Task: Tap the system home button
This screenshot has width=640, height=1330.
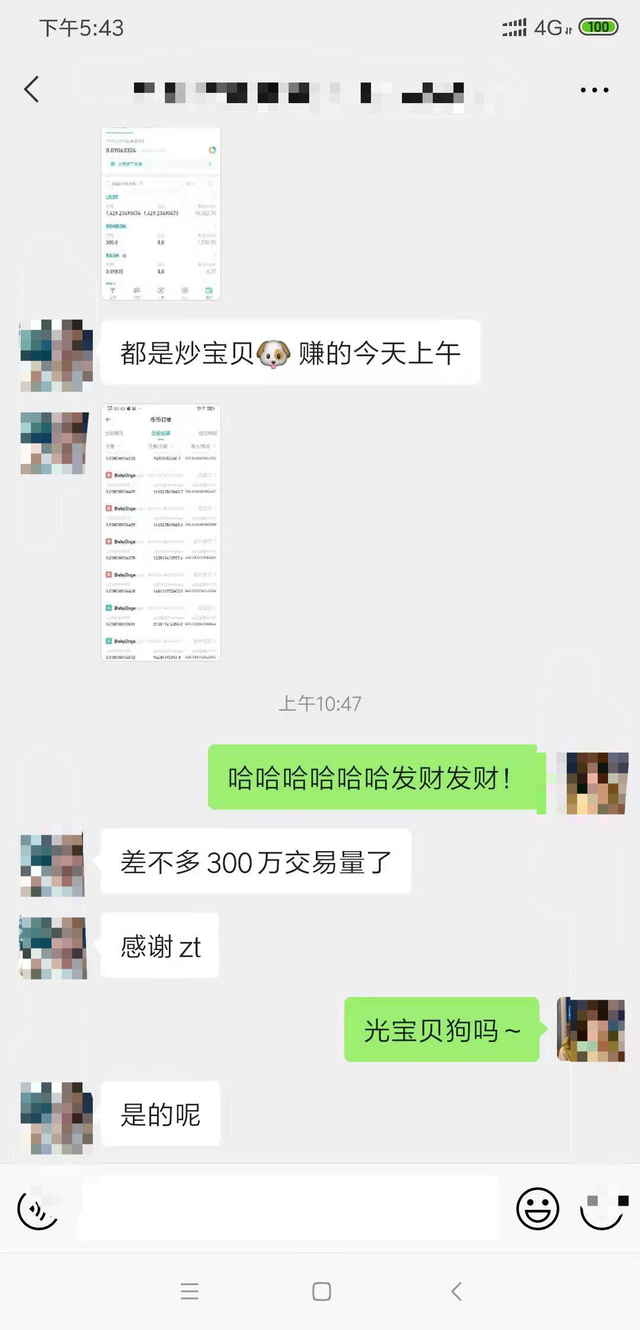Action: tap(321, 1291)
